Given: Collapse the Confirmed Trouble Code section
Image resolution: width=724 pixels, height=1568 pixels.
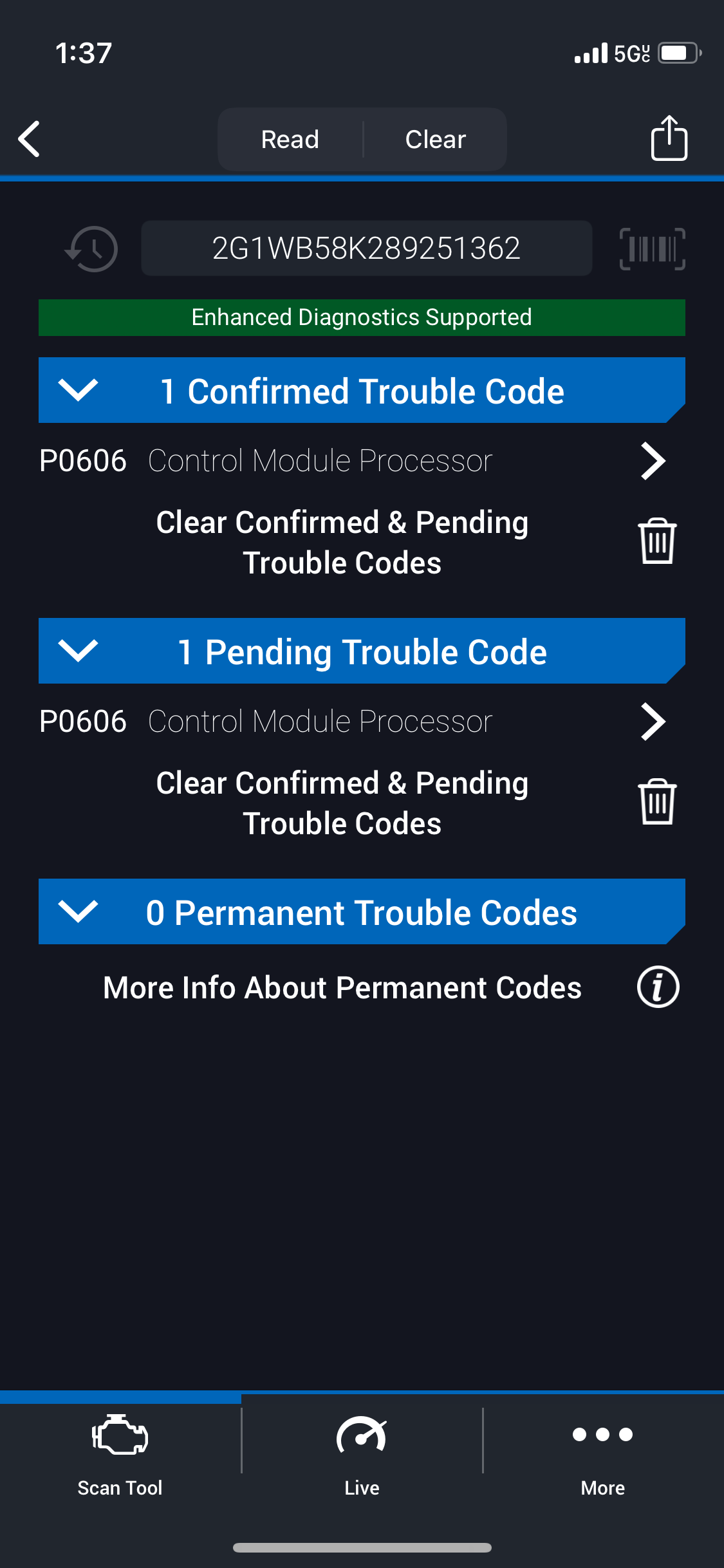Looking at the screenshot, I should tap(78, 390).
